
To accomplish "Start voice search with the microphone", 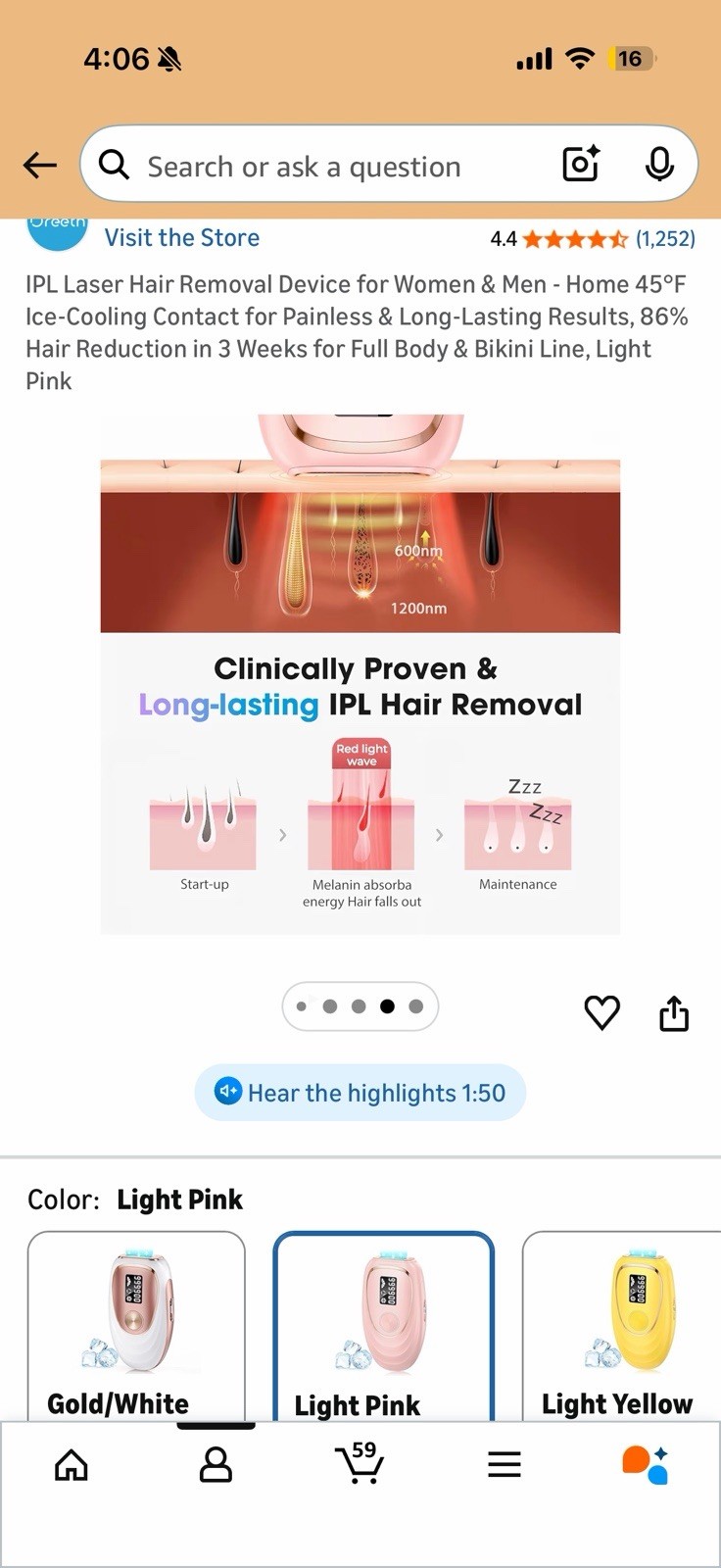I will [x=659, y=165].
